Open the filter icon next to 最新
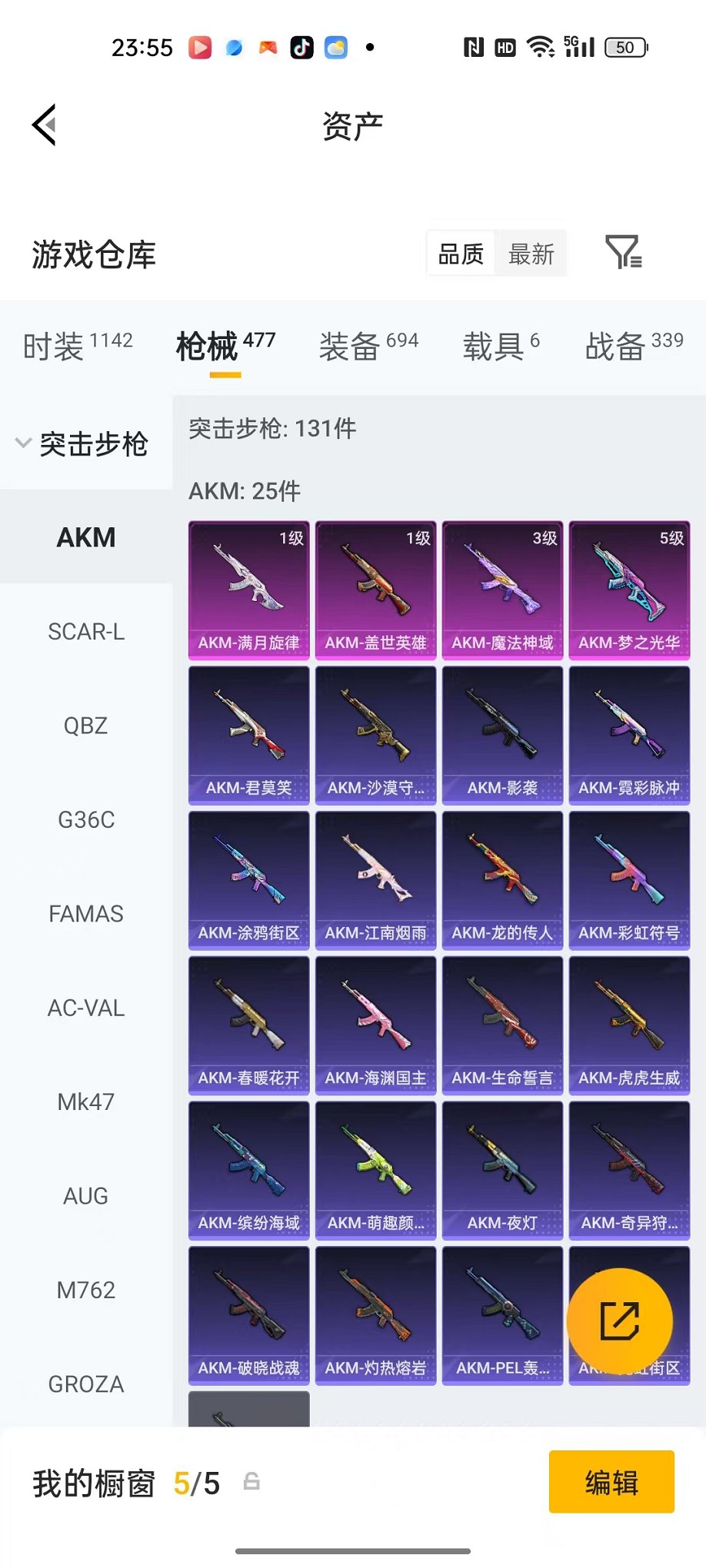 [x=624, y=252]
